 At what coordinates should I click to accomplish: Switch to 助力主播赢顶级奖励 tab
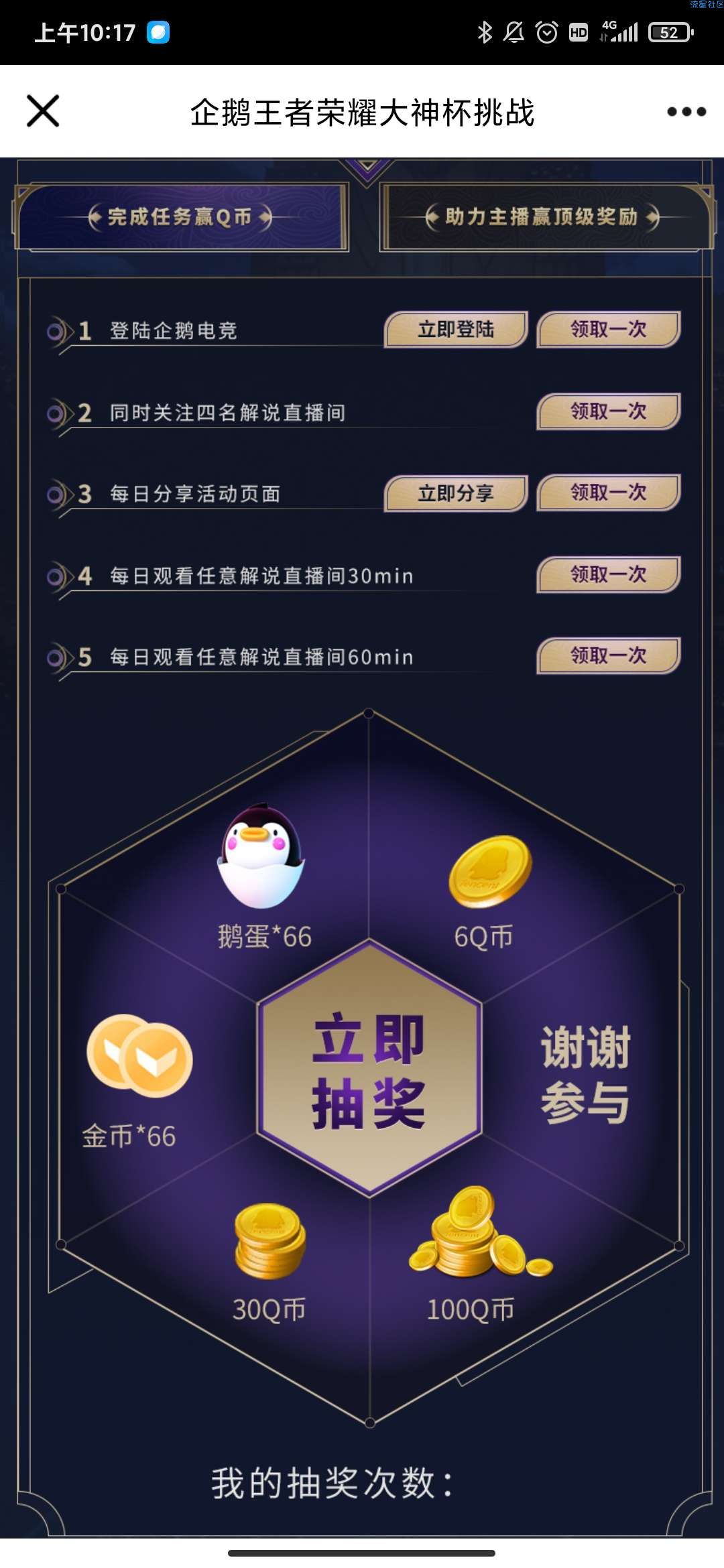point(543,217)
